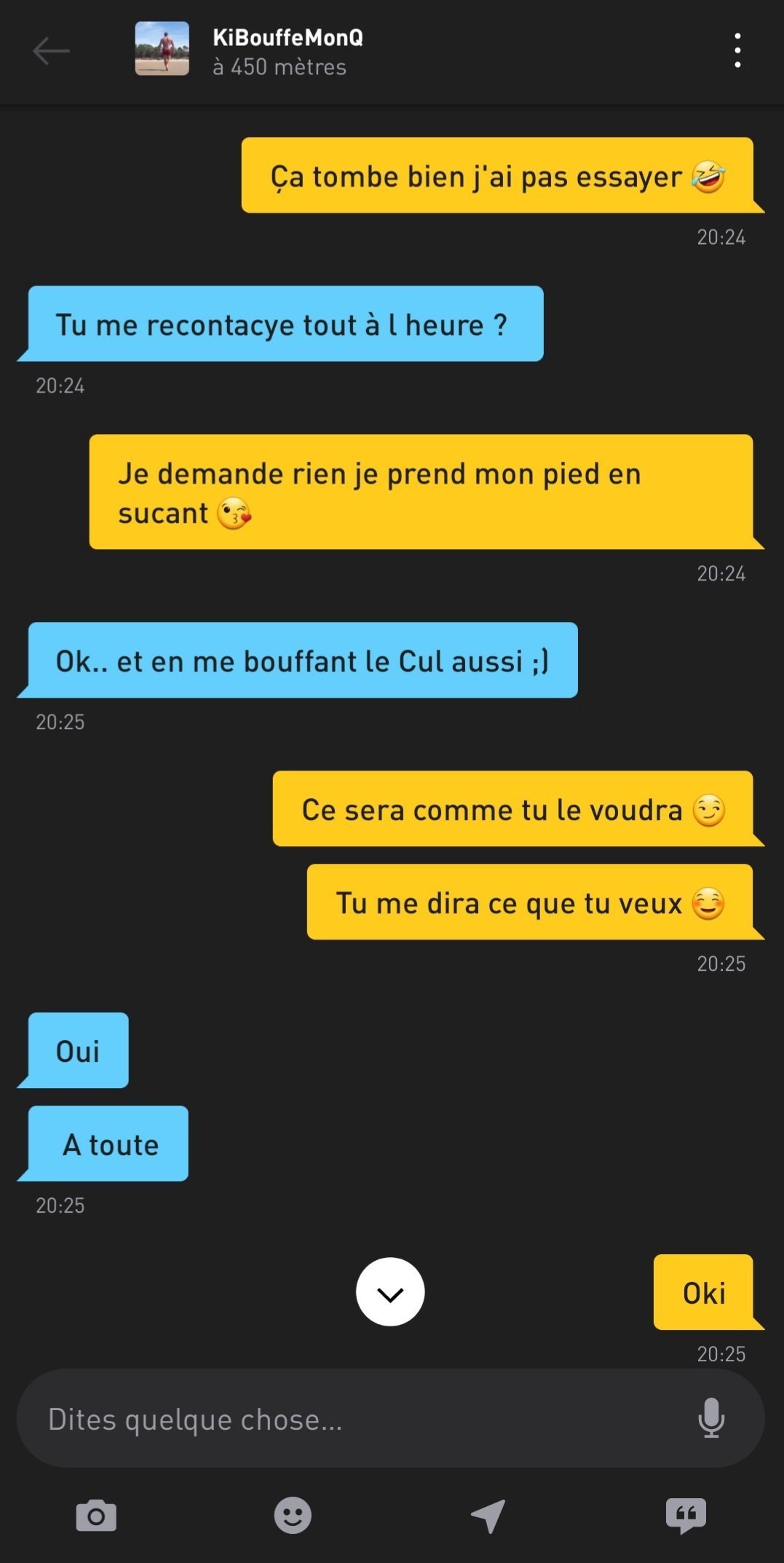The image size is (784, 1563).
Task: Go back using the arrow icon
Action: tap(51, 51)
